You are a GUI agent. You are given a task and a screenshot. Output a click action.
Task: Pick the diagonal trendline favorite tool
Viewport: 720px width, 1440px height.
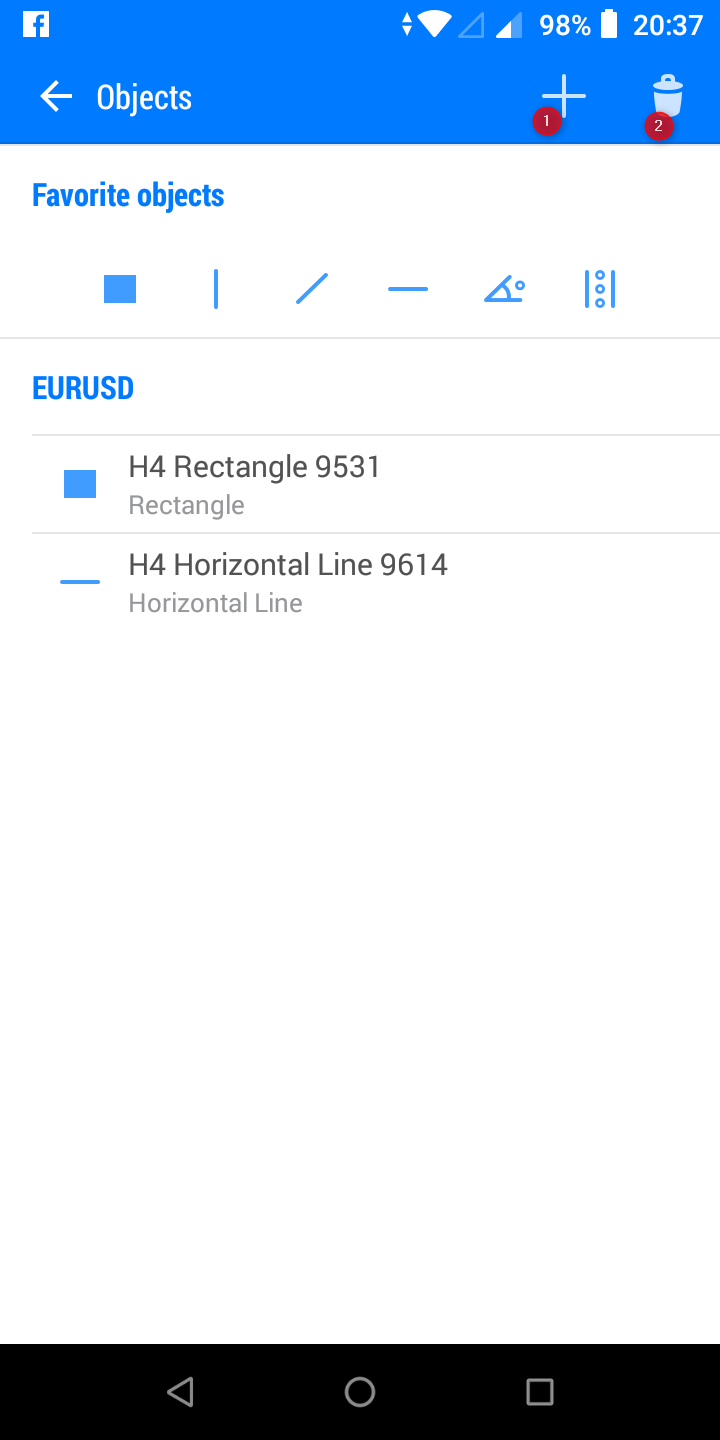312,290
